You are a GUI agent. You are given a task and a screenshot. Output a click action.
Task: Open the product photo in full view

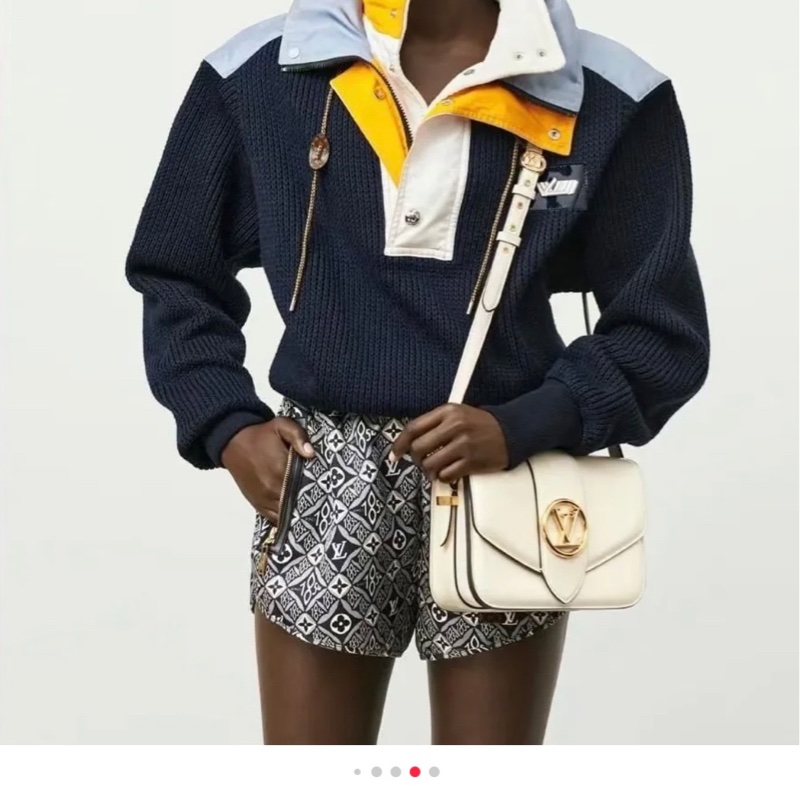(400, 370)
